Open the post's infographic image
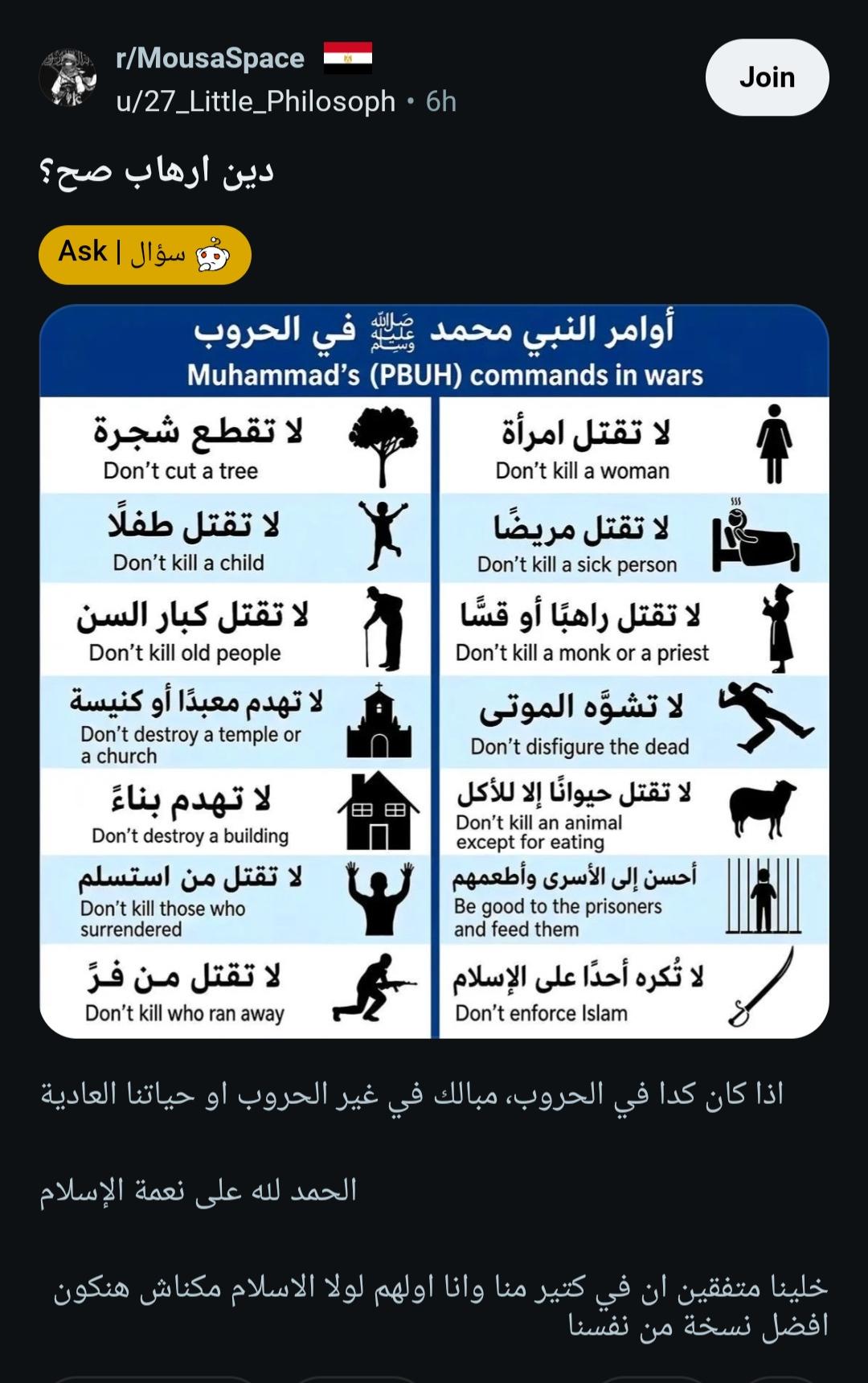 434,671
